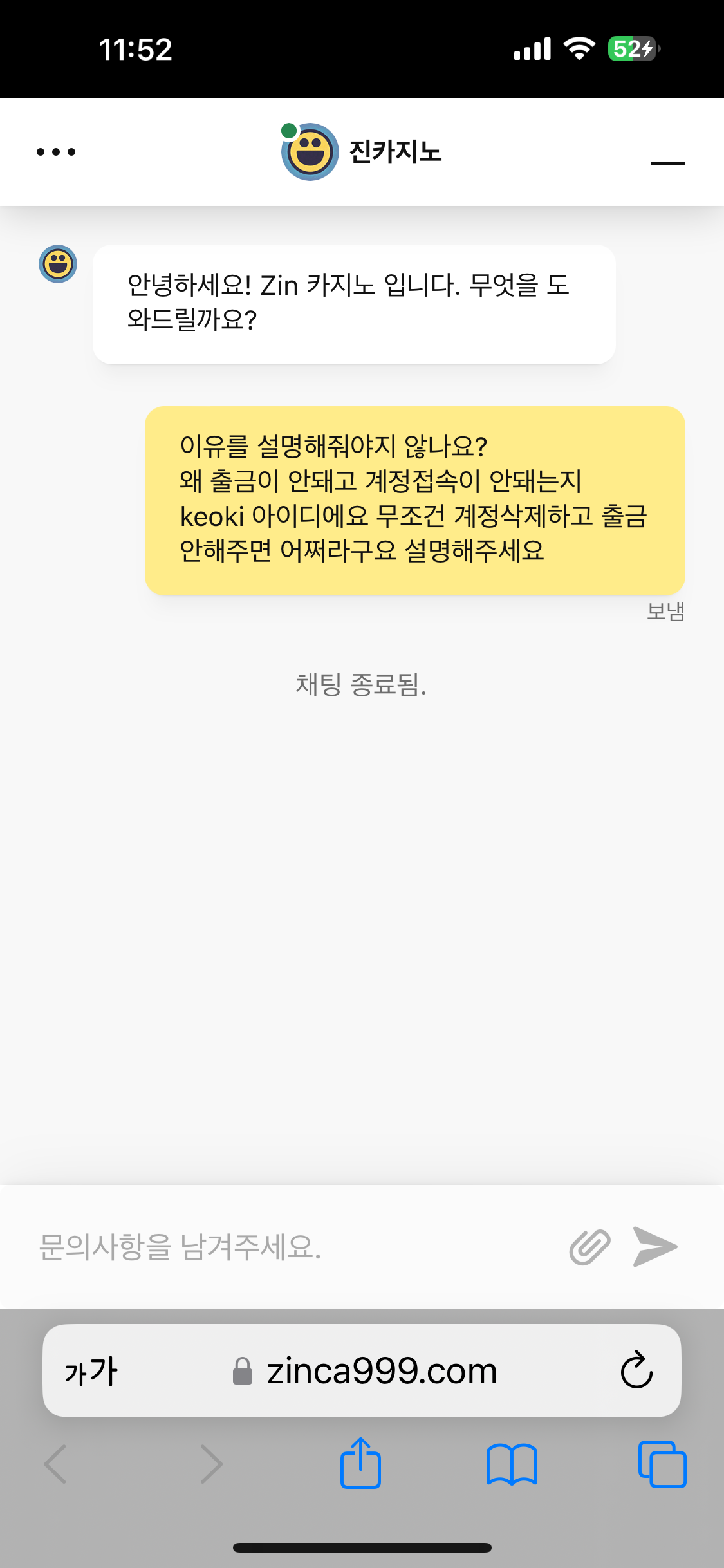
Task: Attach a file with the paperclip icon
Action: (x=589, y=1247)
